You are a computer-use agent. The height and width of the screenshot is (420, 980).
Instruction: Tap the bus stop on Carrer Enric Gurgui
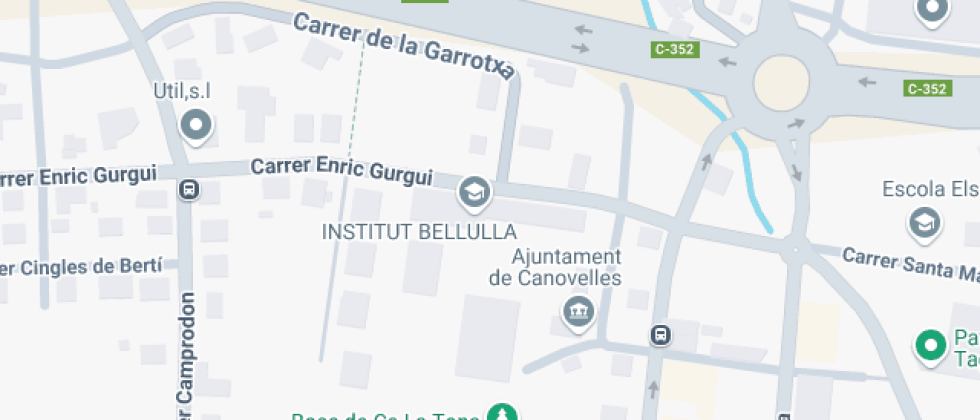pos(188,189)
